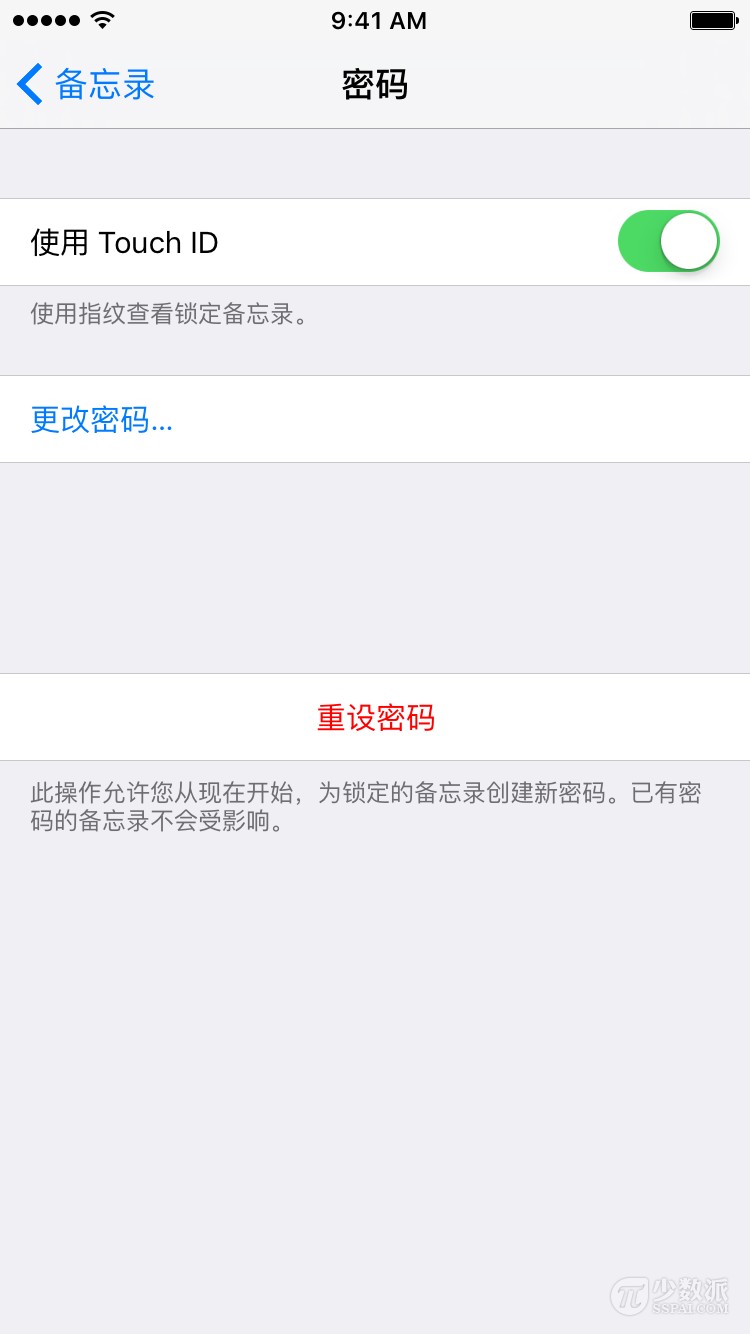This screenshot has width=750, height=1334.
Task: Disable the 使用 Touch ID switch
Action: pos(668,241)
